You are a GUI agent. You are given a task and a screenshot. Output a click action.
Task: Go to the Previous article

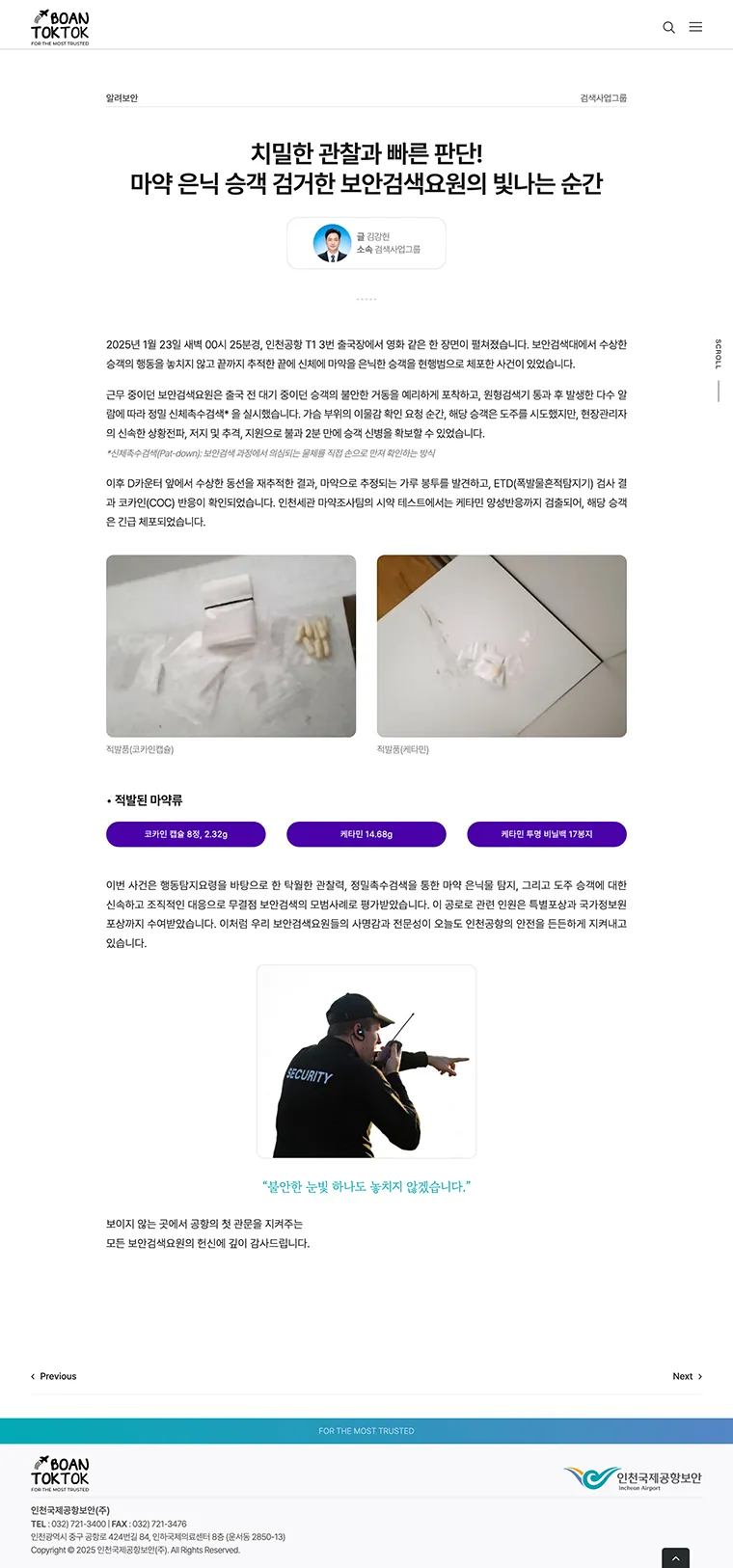(x=54, y=1376)
